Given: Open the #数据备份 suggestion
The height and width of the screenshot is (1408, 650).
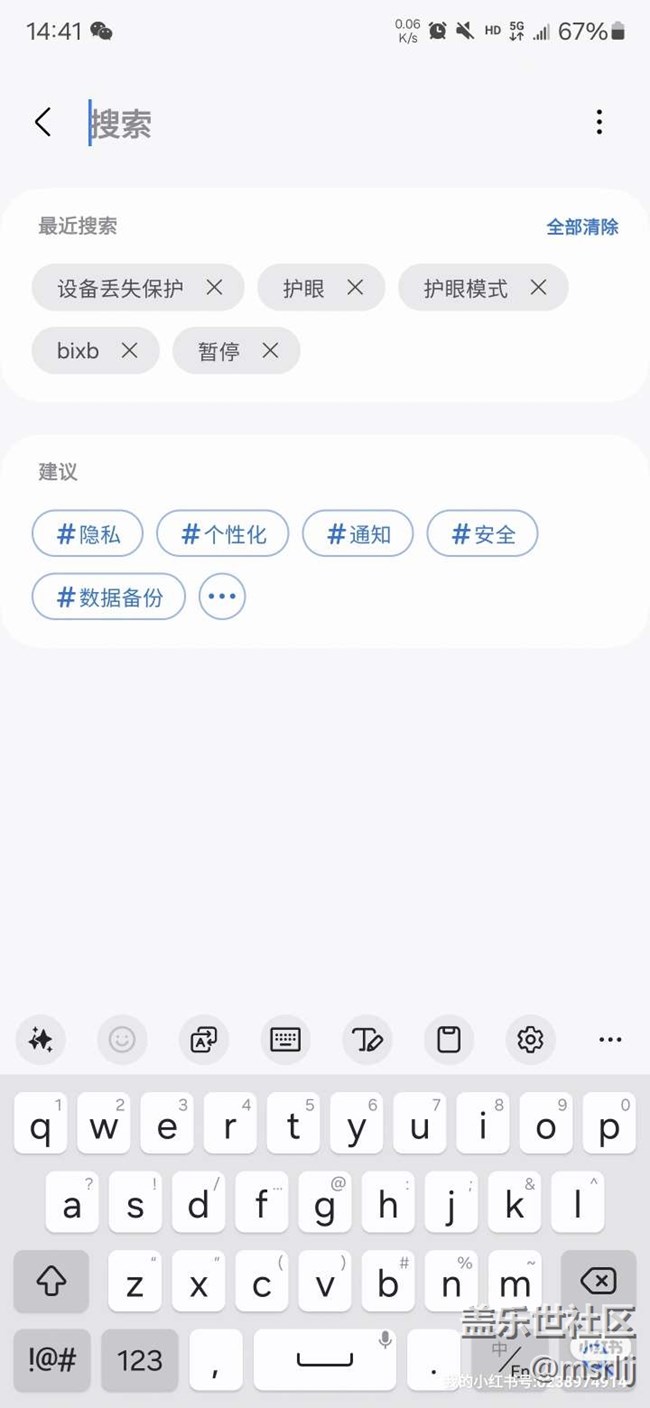Looking at the screenshot, I should (109, 597).
